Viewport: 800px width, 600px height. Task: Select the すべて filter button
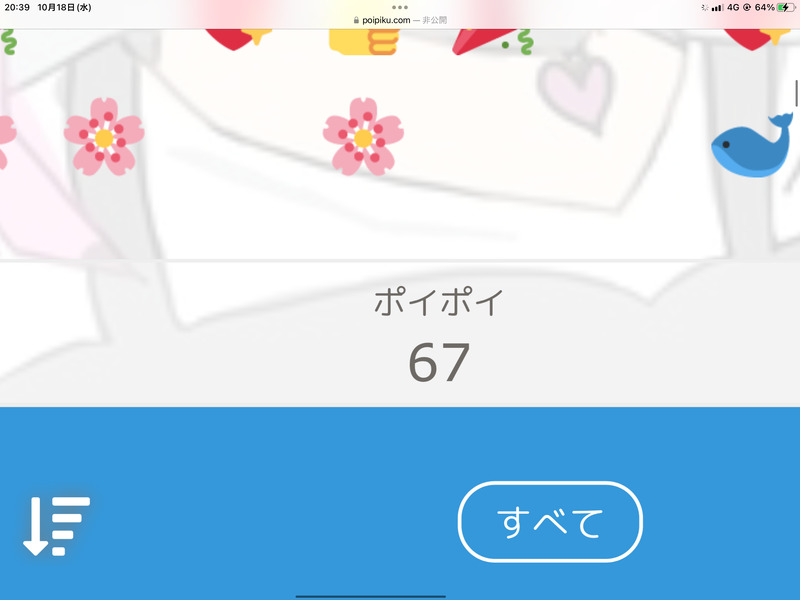(x=550, y=522)
